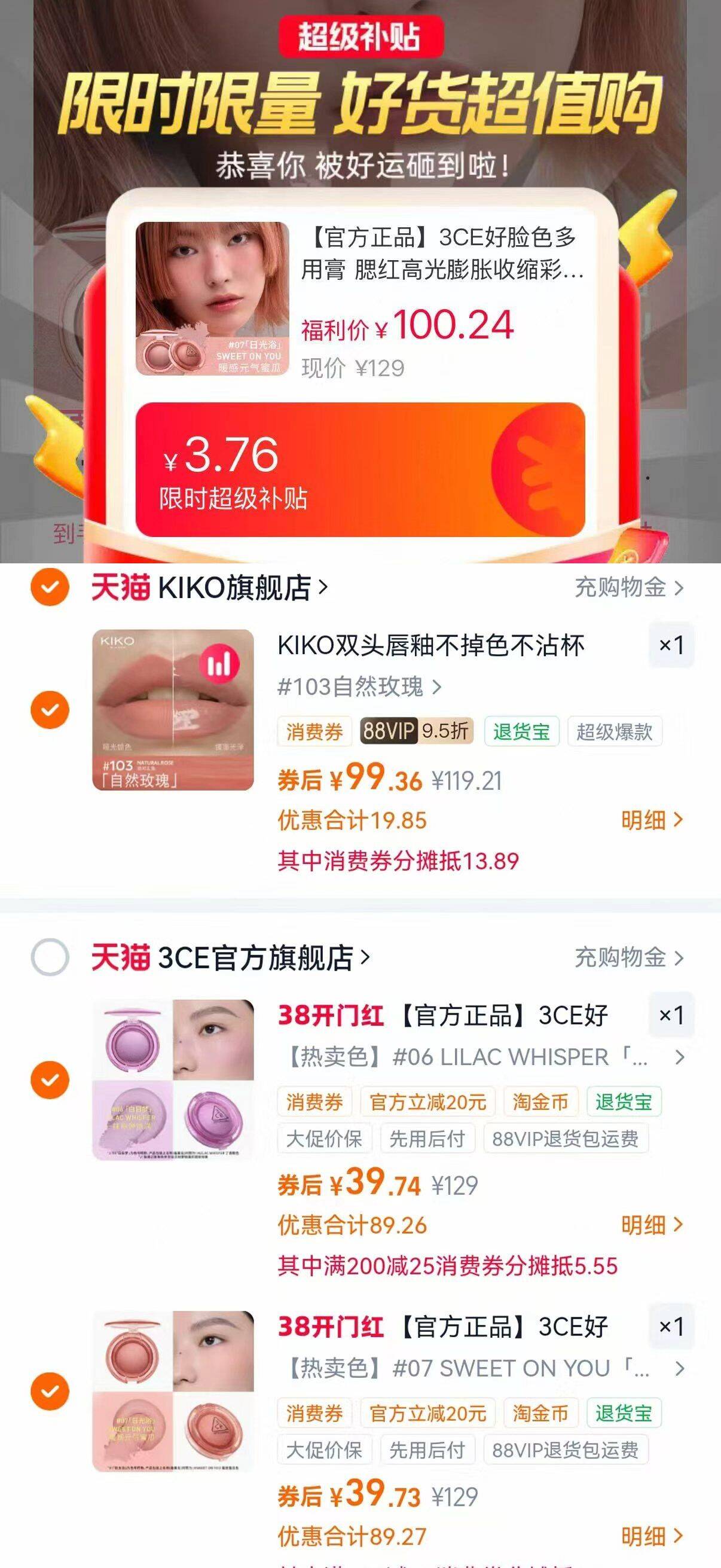The width and height of the screenshot is (721, 1568).
Task: Open the #07 SWEET ON YOU product image
Action: [173, 1392]
